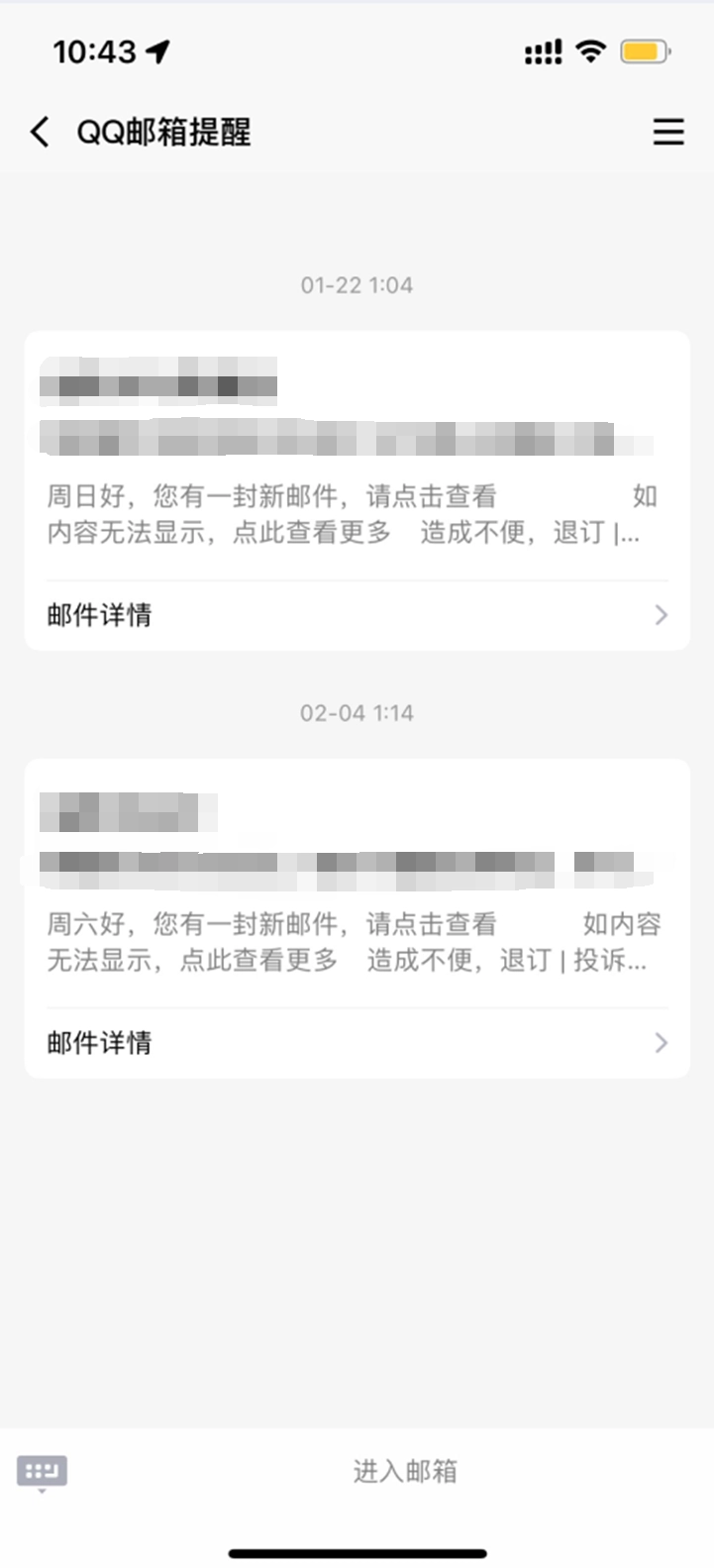The height and width of the screenshot is (1568, 714).
Task: Open 邮件详情 for the 02-04 email
Action: (357, 1043)
